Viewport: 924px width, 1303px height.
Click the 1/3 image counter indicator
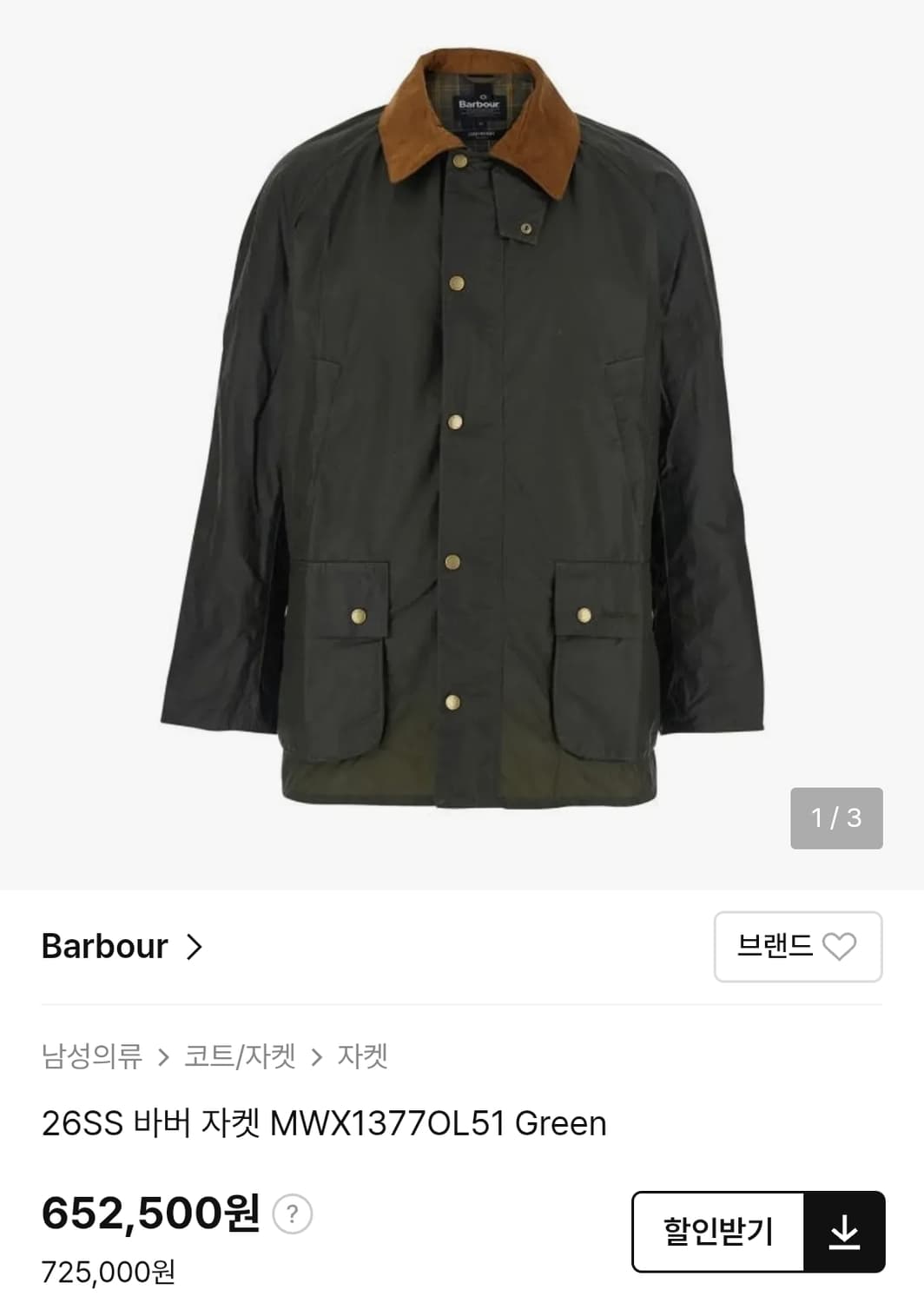[838, 817]
